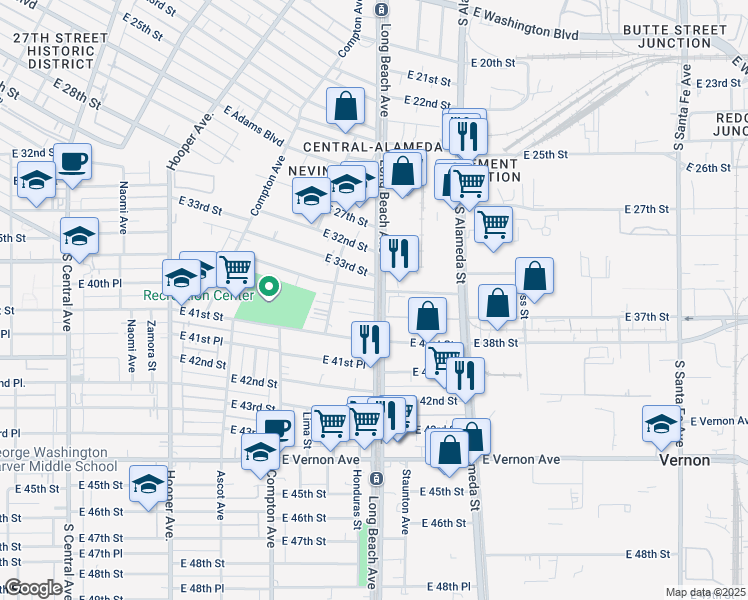Open the restaurant marker at E 41st Pl
The image size is (748, 600).
point(370,340)
